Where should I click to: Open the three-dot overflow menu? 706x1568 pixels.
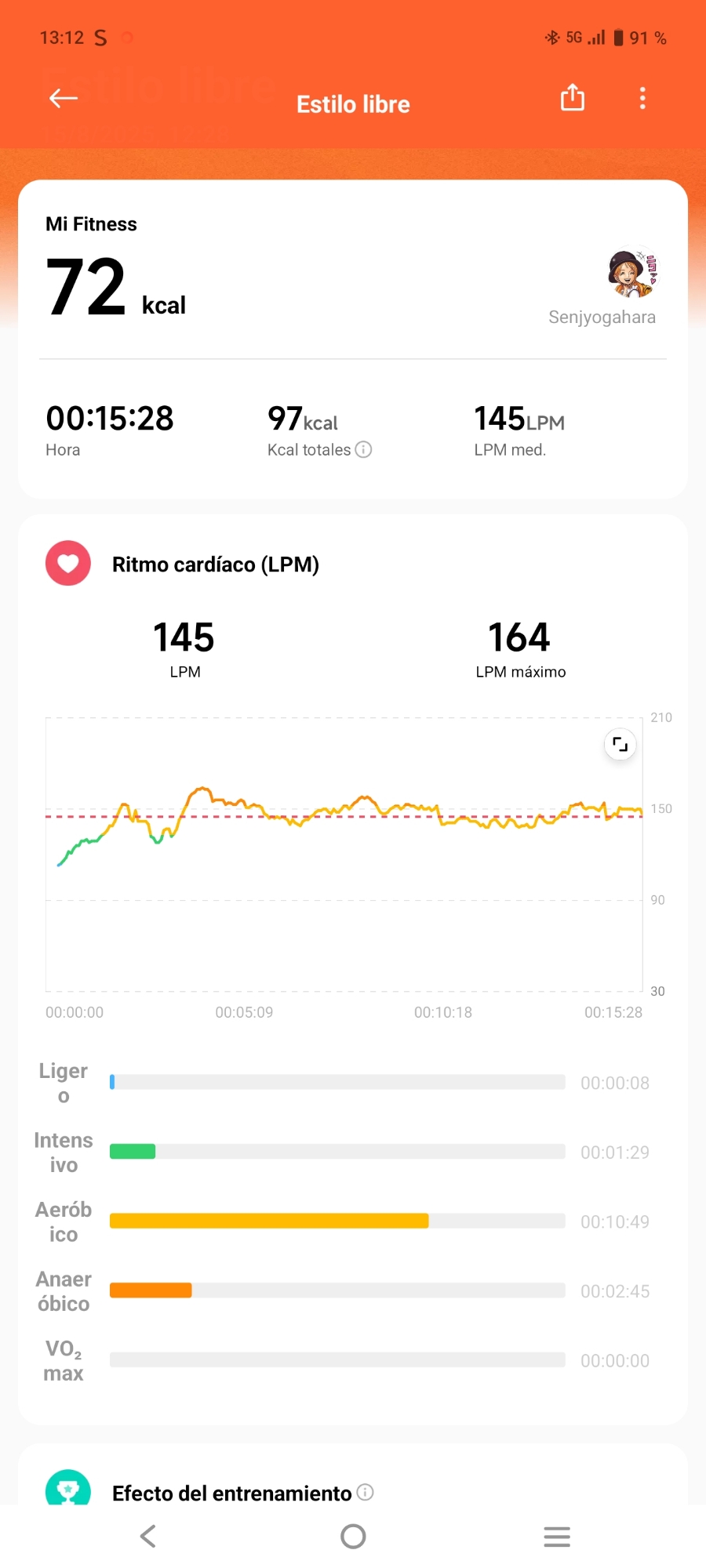tap(642, 98)
